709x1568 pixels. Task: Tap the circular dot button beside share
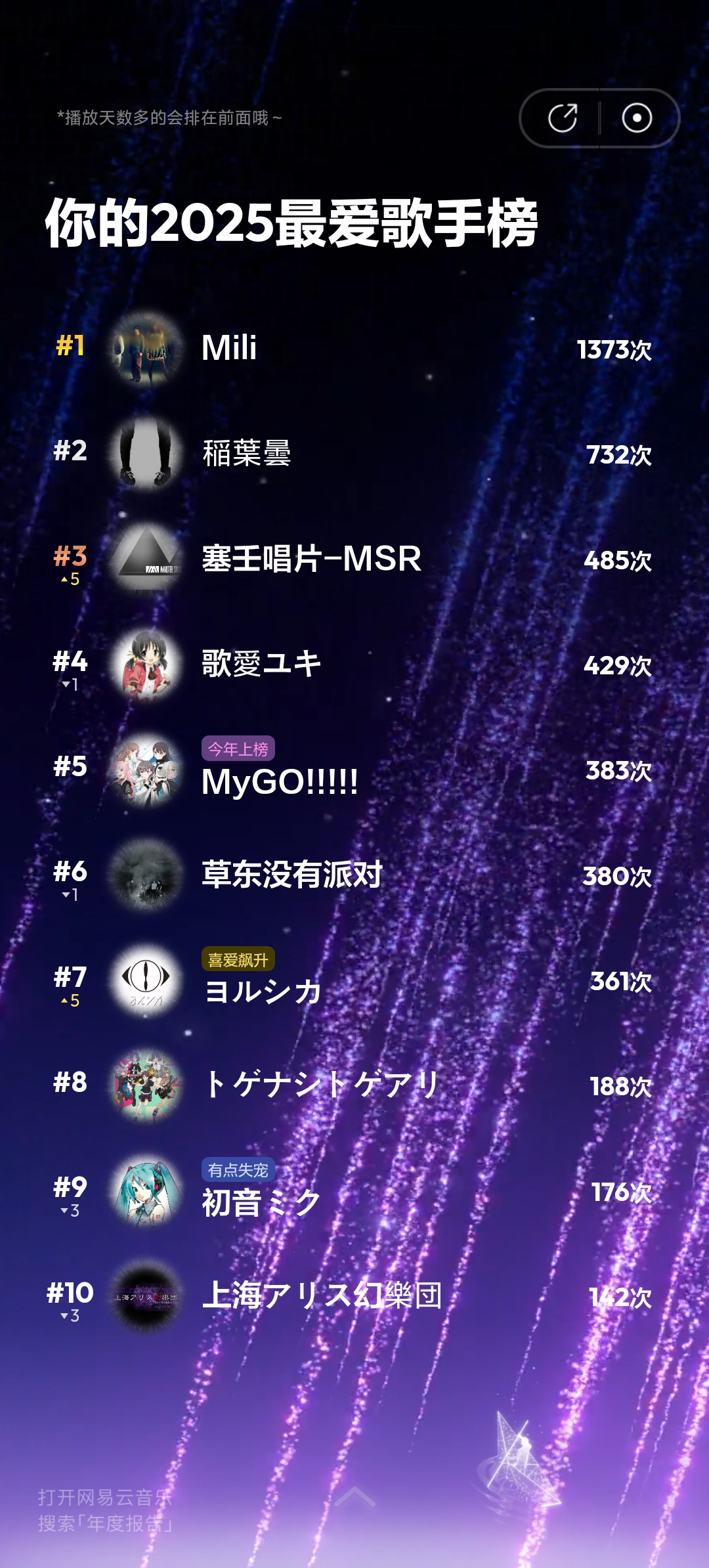(x=637, y=118)
